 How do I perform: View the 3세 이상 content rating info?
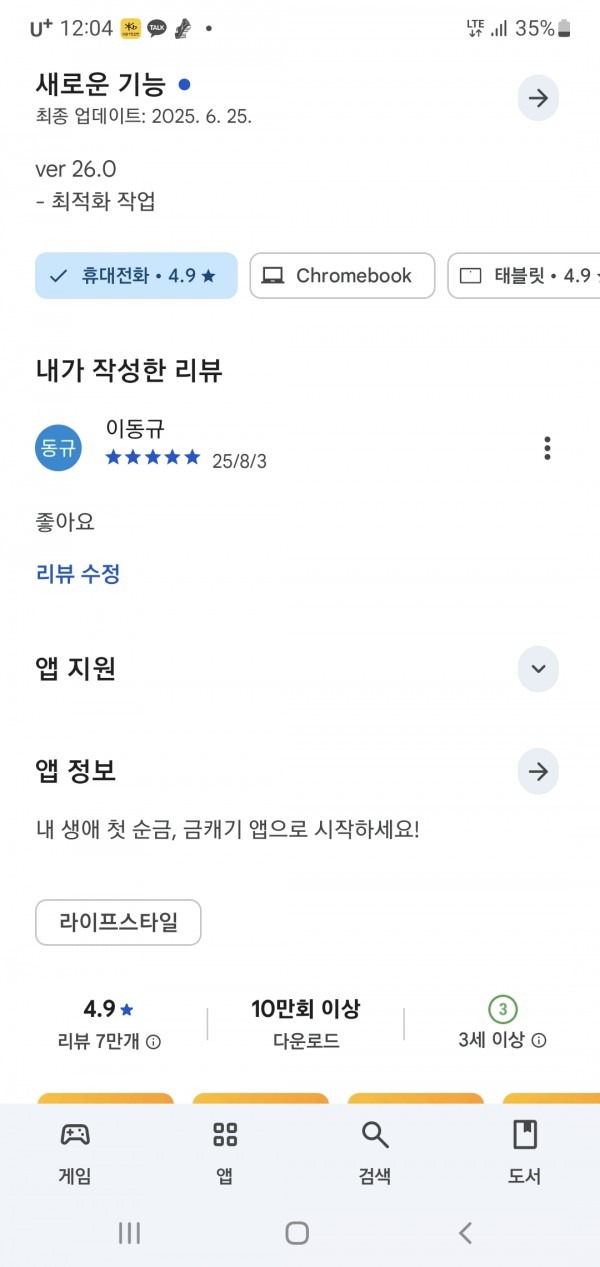pos(538,1041)
